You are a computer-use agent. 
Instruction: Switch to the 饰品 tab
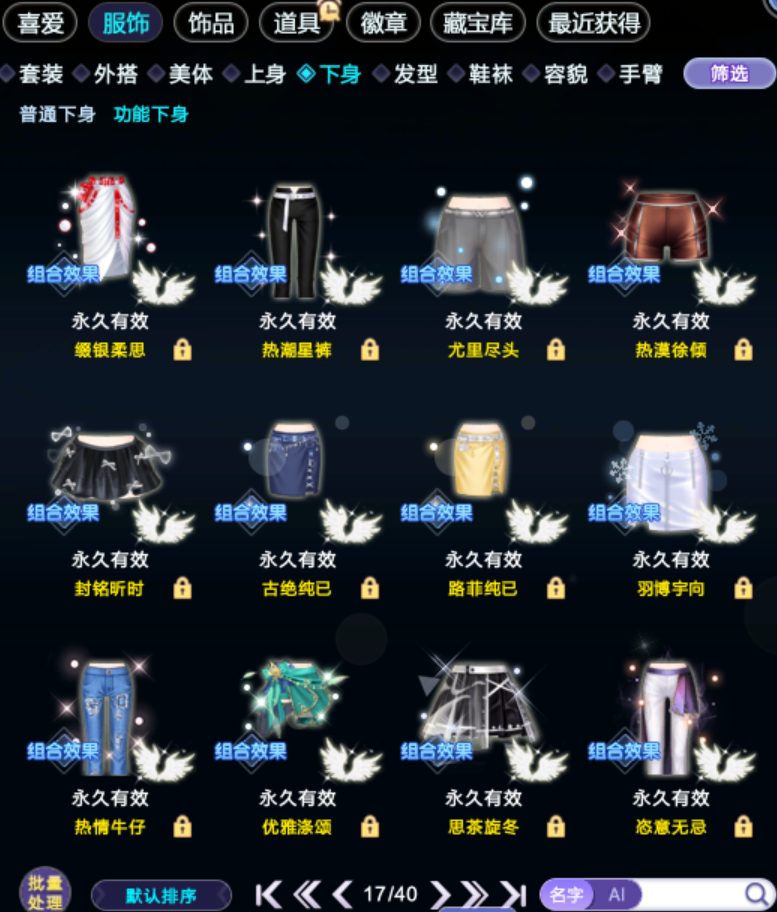[x=211, y=23]
